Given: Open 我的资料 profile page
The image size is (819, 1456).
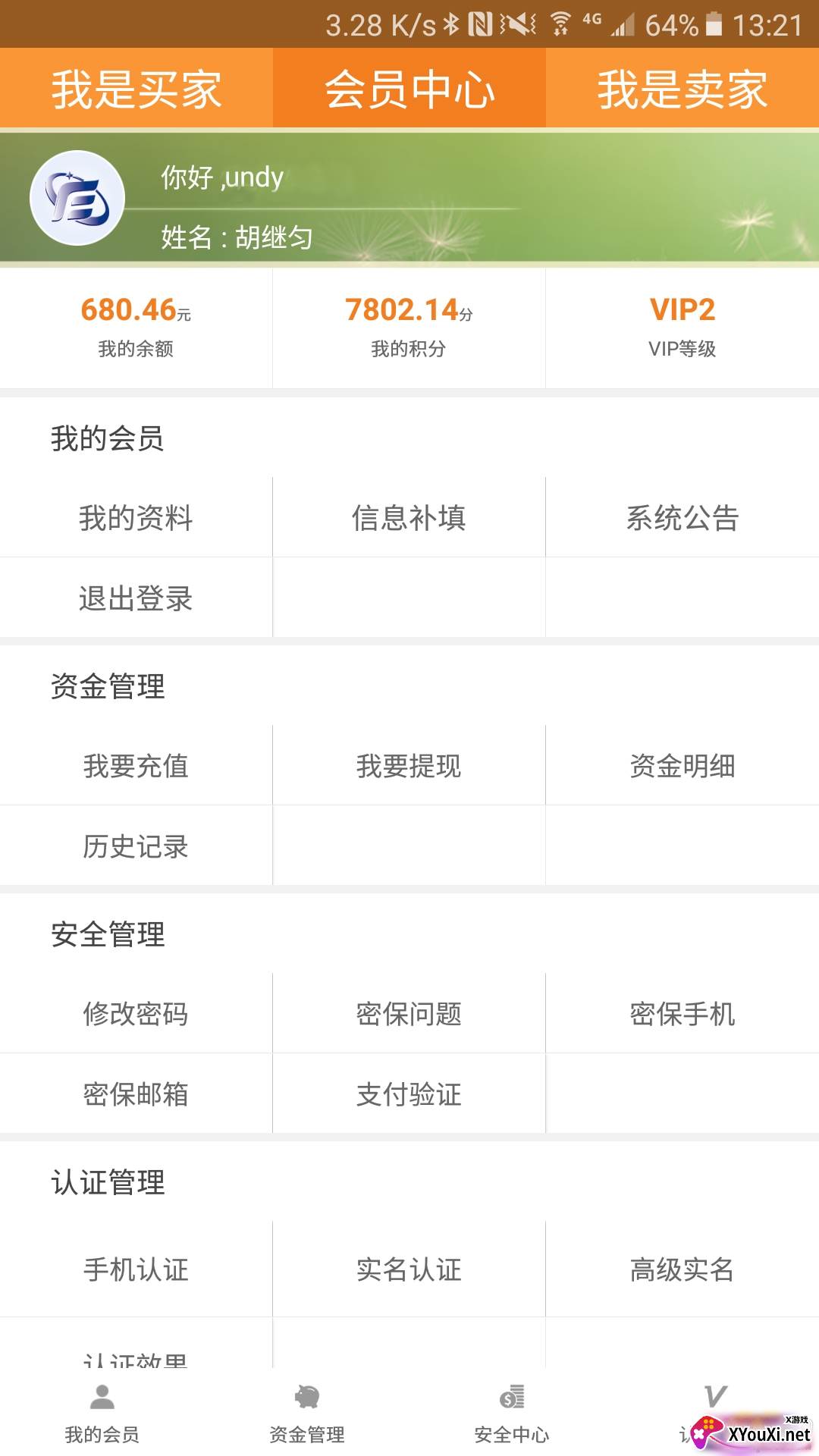Looking at the screenshot, I should pyautogui.click(x=136, y=518).
